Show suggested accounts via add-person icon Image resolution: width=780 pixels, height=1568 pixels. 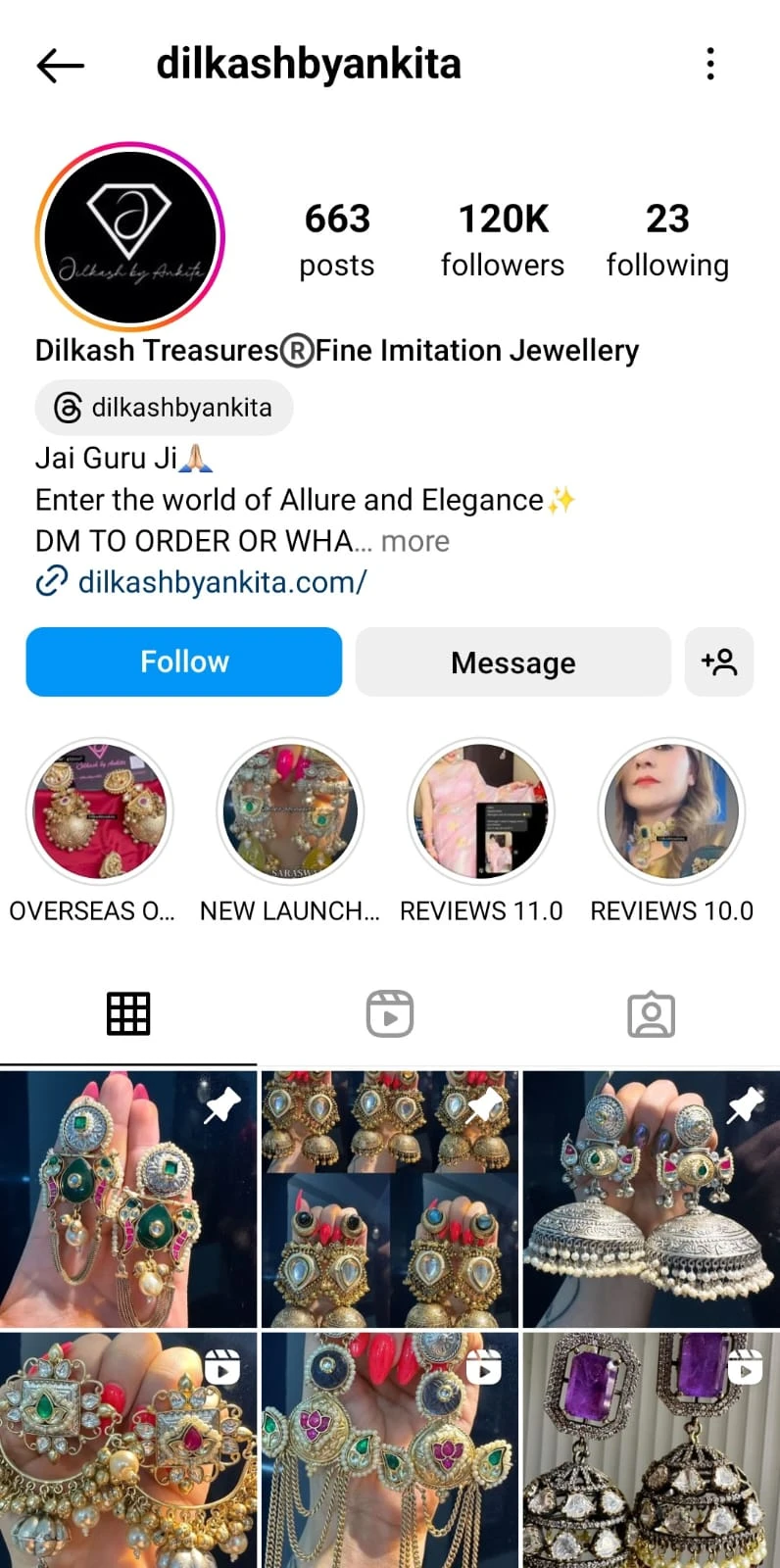tap(718, 662)
